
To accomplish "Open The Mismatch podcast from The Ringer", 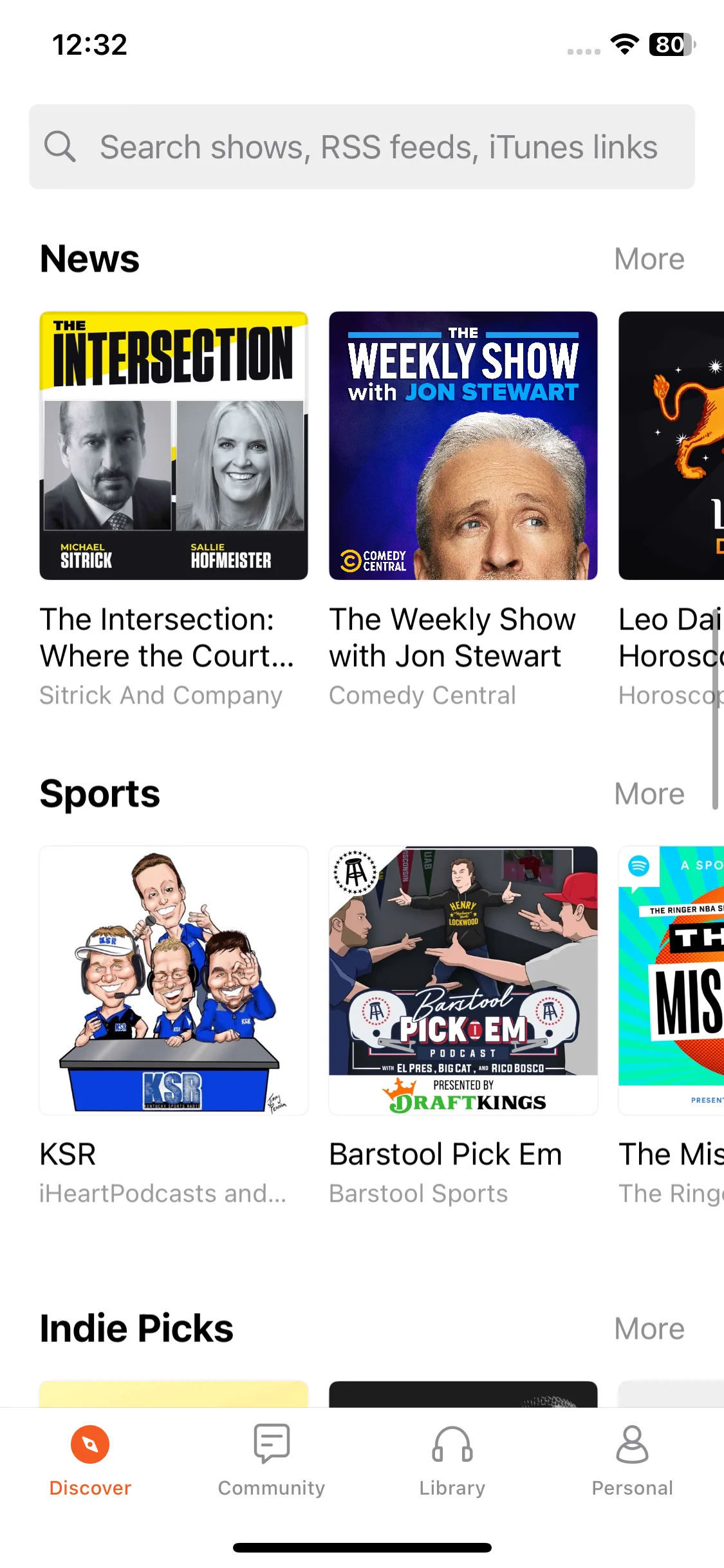I will pos(671,980).
